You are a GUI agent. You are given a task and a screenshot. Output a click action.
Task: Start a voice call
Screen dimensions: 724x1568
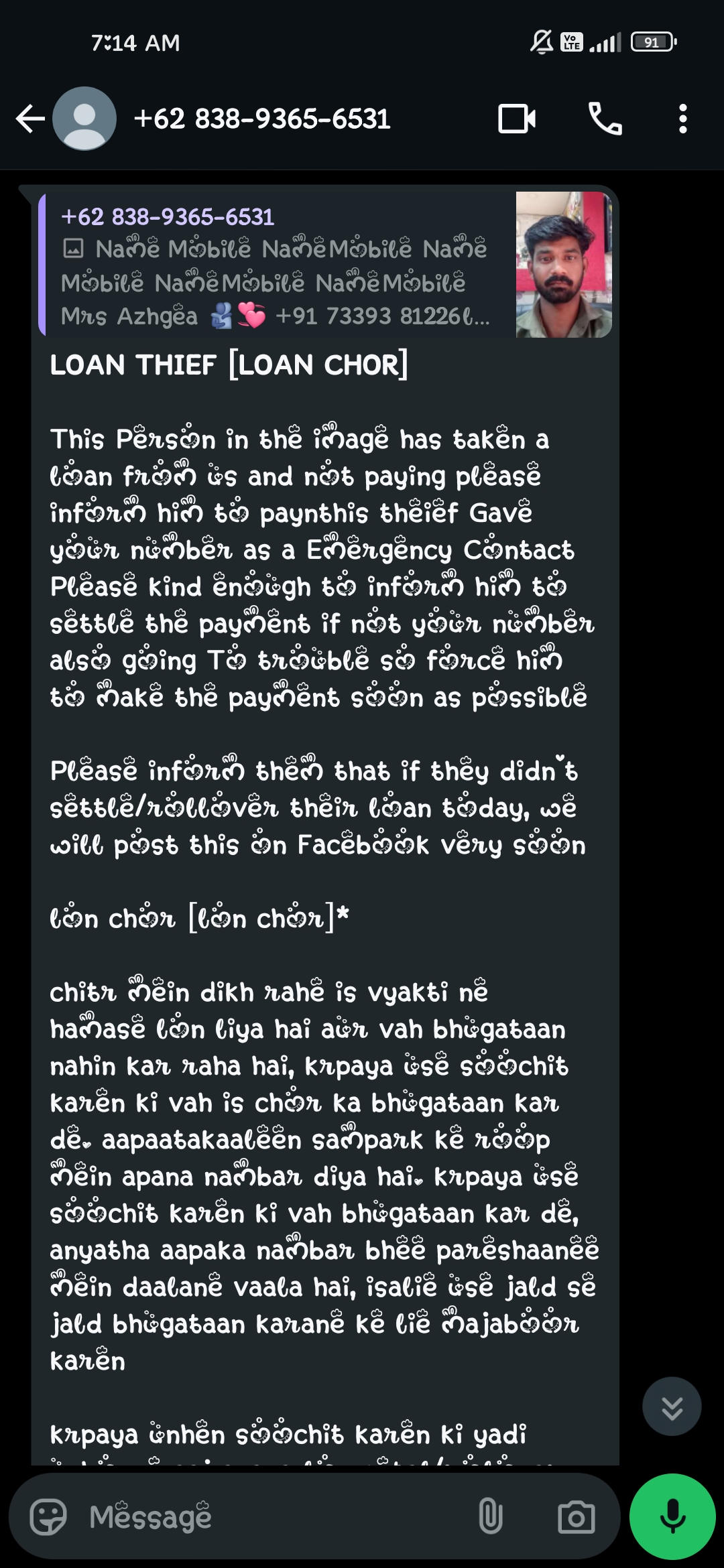605,119
